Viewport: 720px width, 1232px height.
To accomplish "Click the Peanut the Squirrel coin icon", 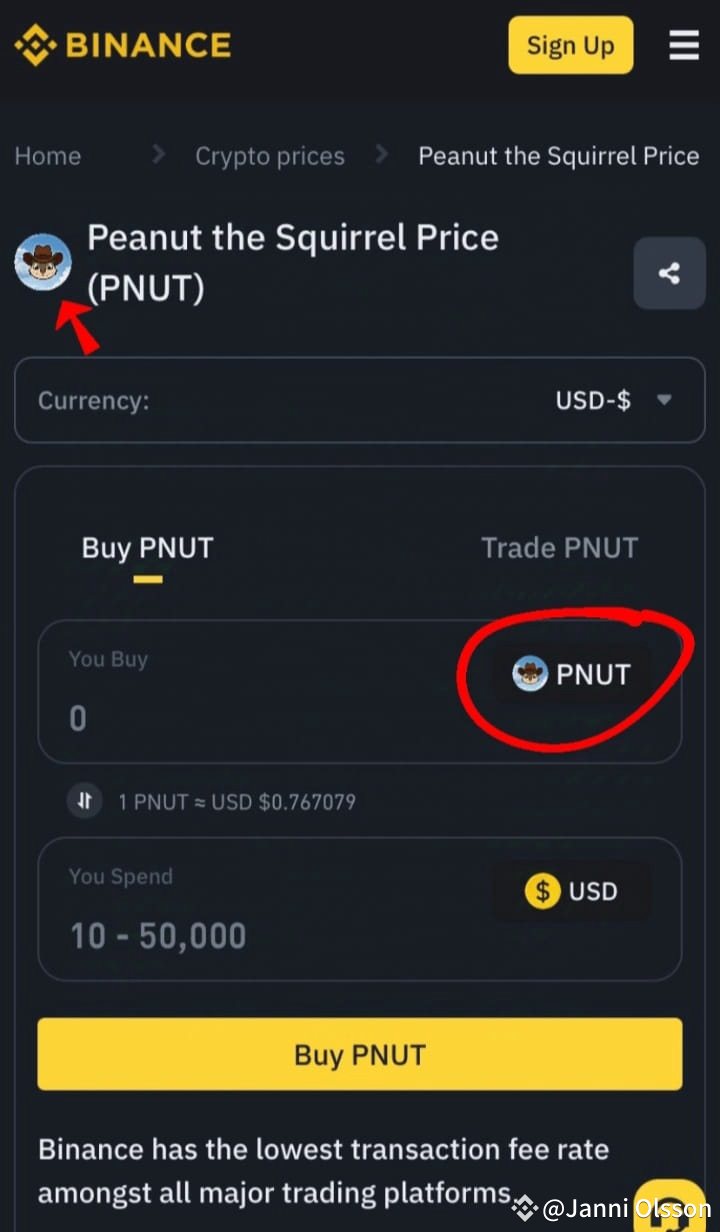I will pyautogui.click(x=42, y=262).
